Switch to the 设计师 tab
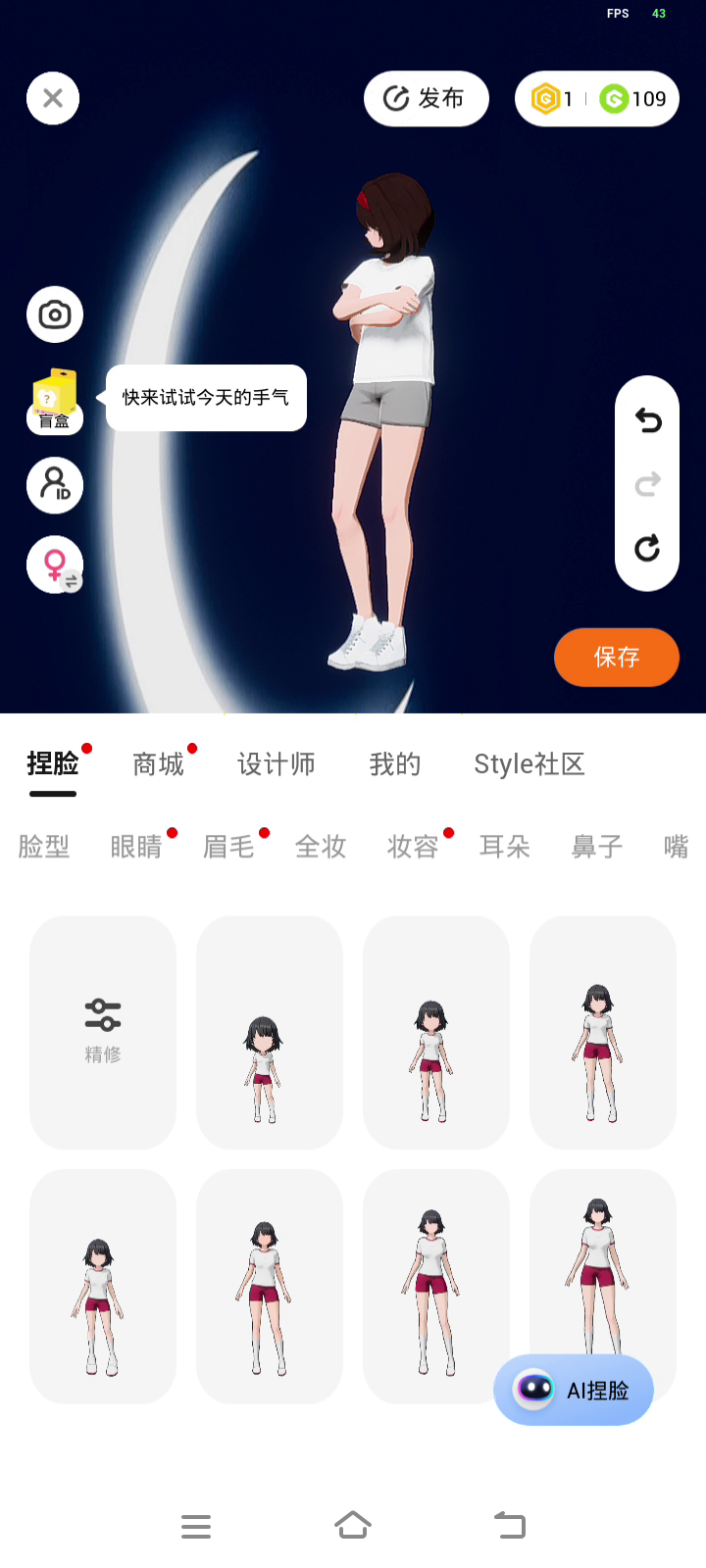The height and width of the screenshot is (1568, 706). point(277,764)
